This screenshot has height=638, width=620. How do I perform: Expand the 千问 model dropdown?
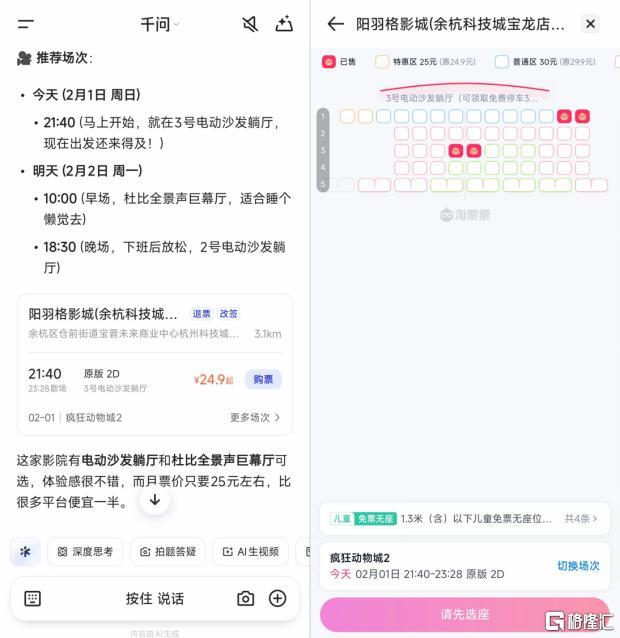pos(160,24)
